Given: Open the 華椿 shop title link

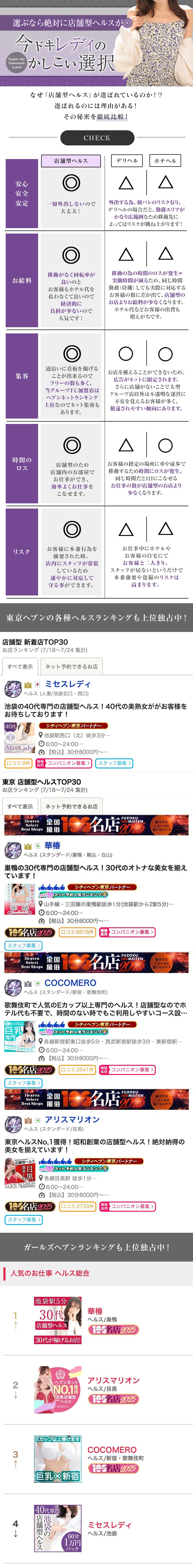Looking at the screenshot, I should (x=52, y=846).
